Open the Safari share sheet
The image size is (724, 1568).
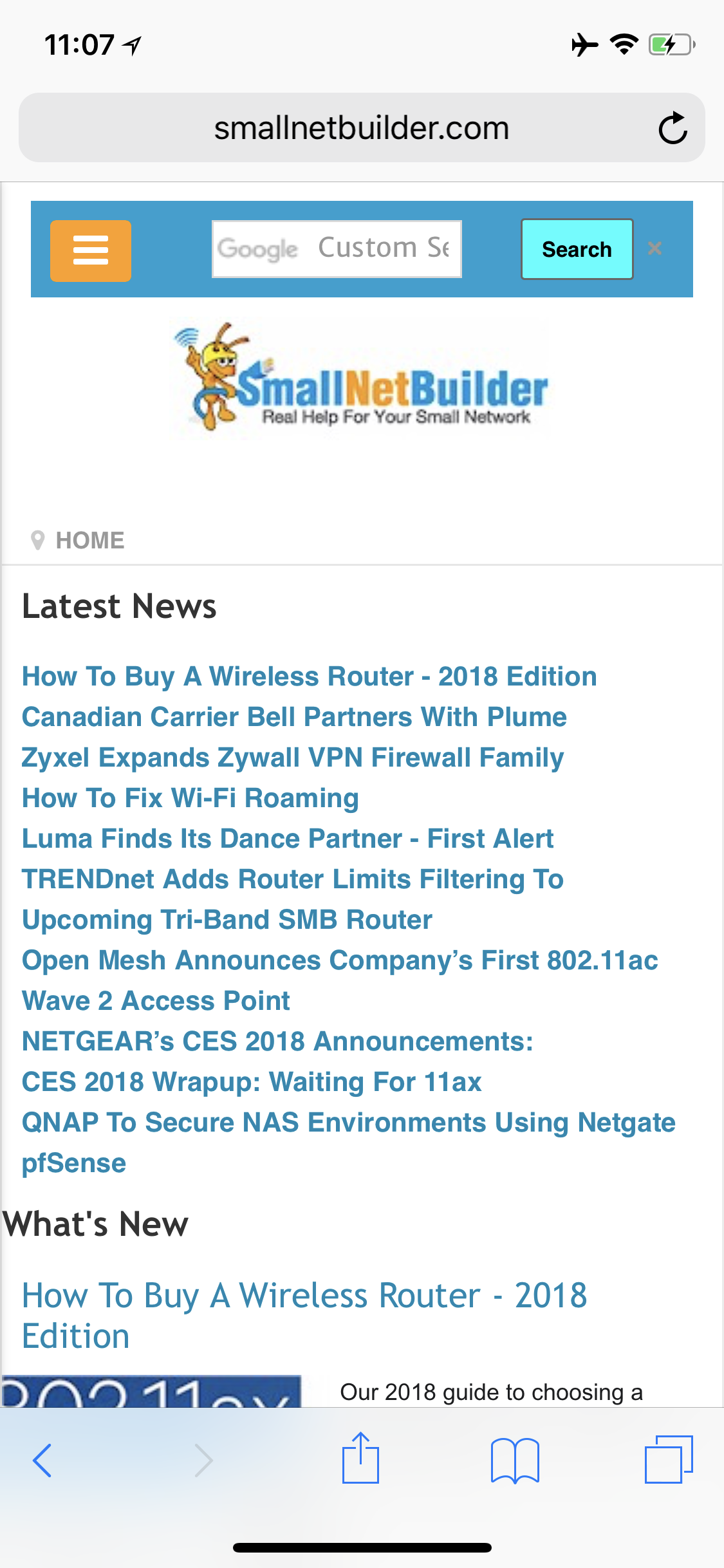[360, 1458]
